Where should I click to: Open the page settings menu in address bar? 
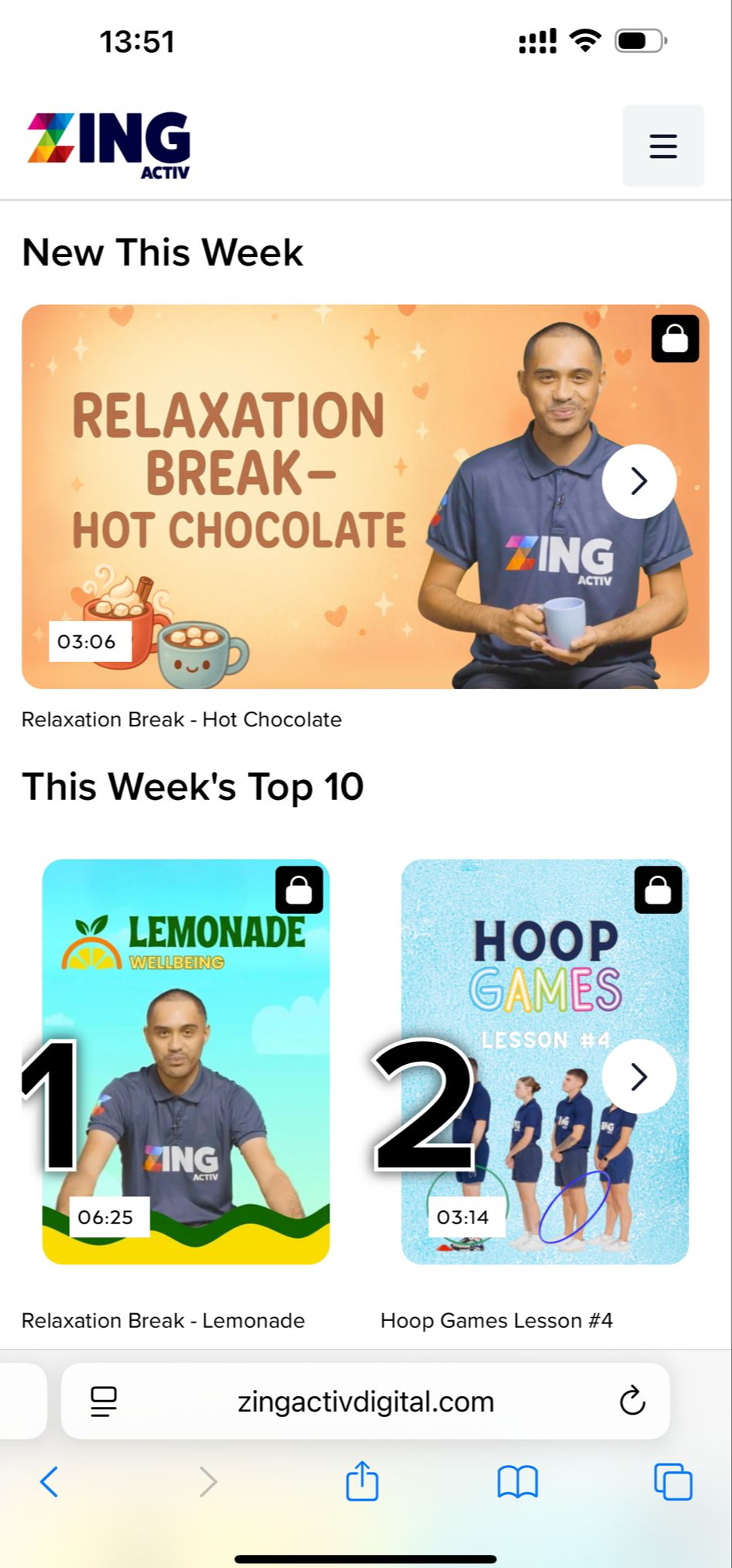(103, 1401)
